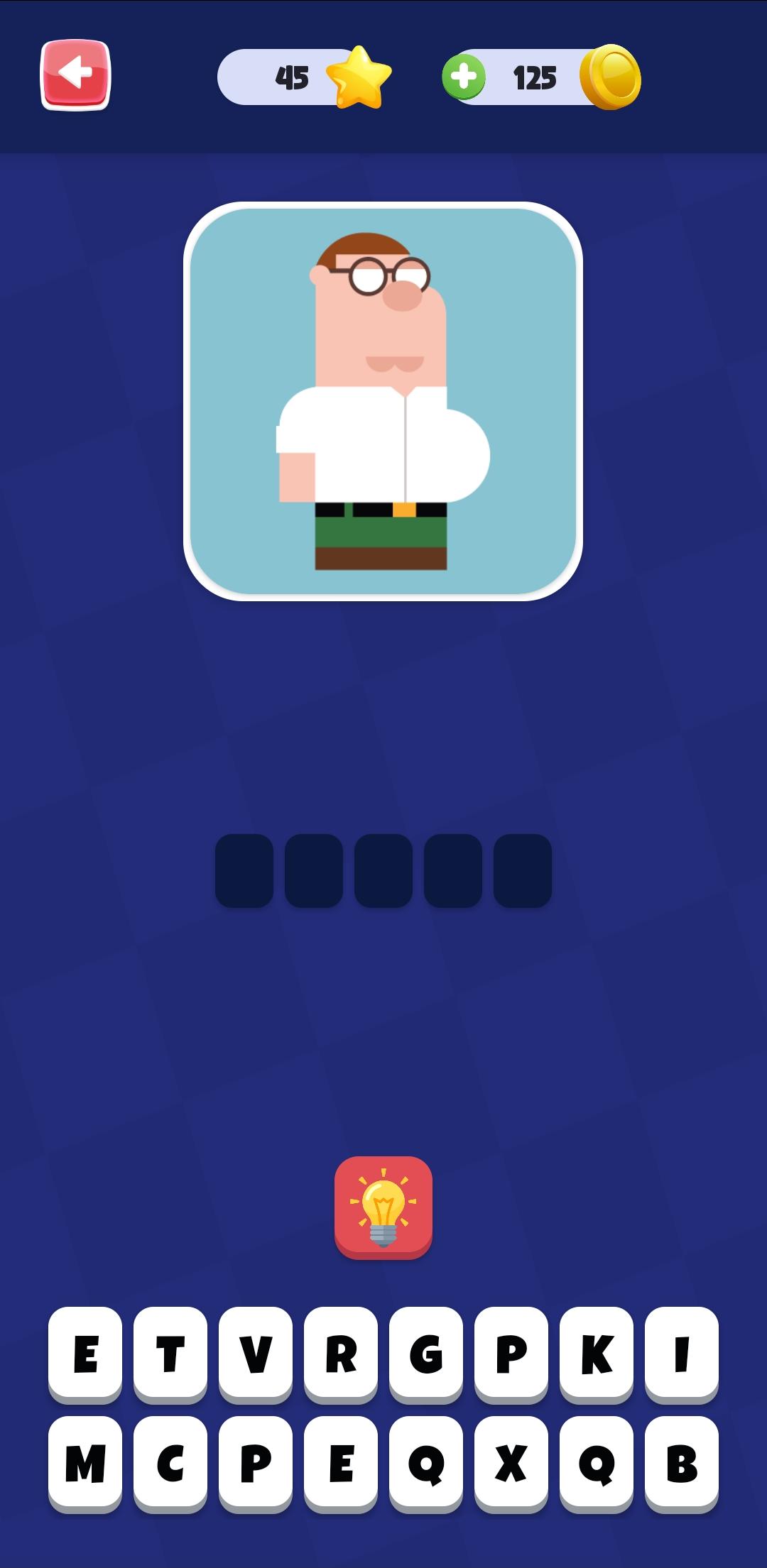Choose the letter G tile

426,1354
